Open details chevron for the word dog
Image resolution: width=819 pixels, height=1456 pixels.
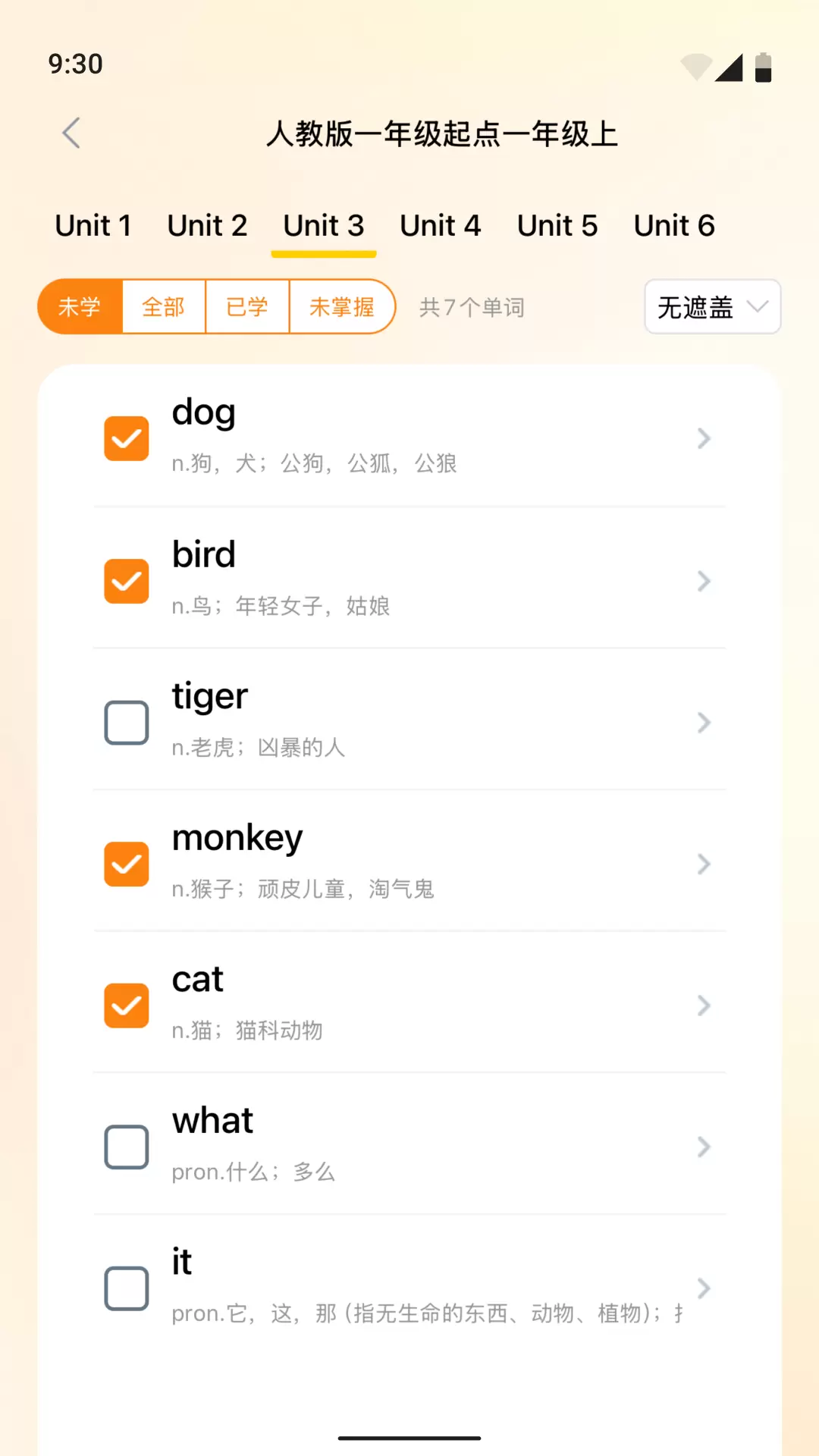702,438
